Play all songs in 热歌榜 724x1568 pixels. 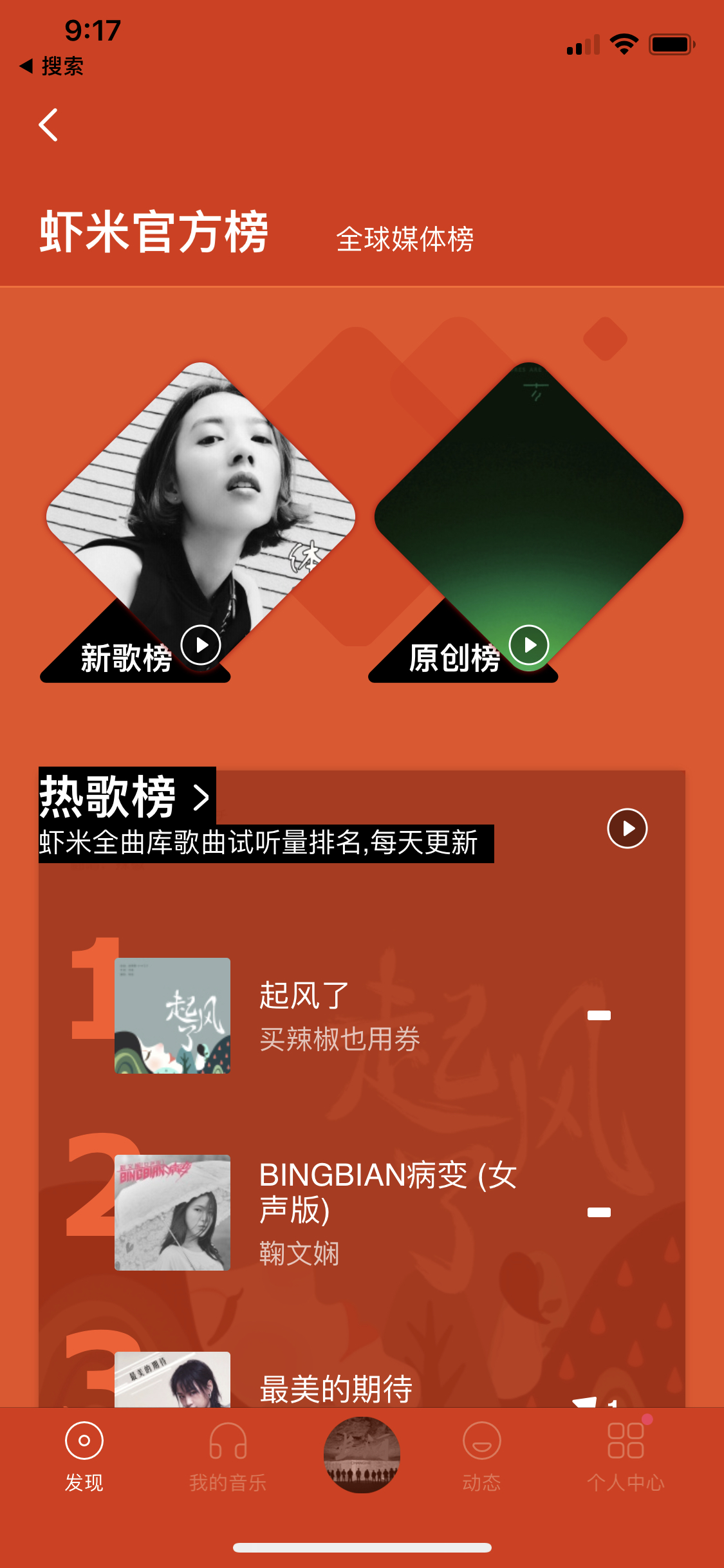pos(627,828)
